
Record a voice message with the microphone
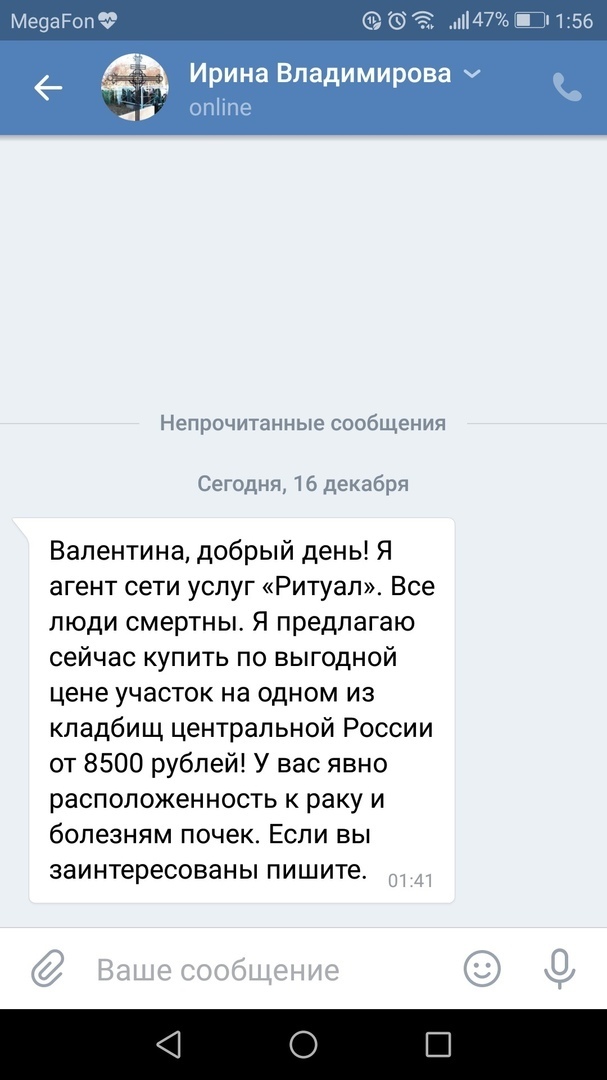[x=558, y=968]
